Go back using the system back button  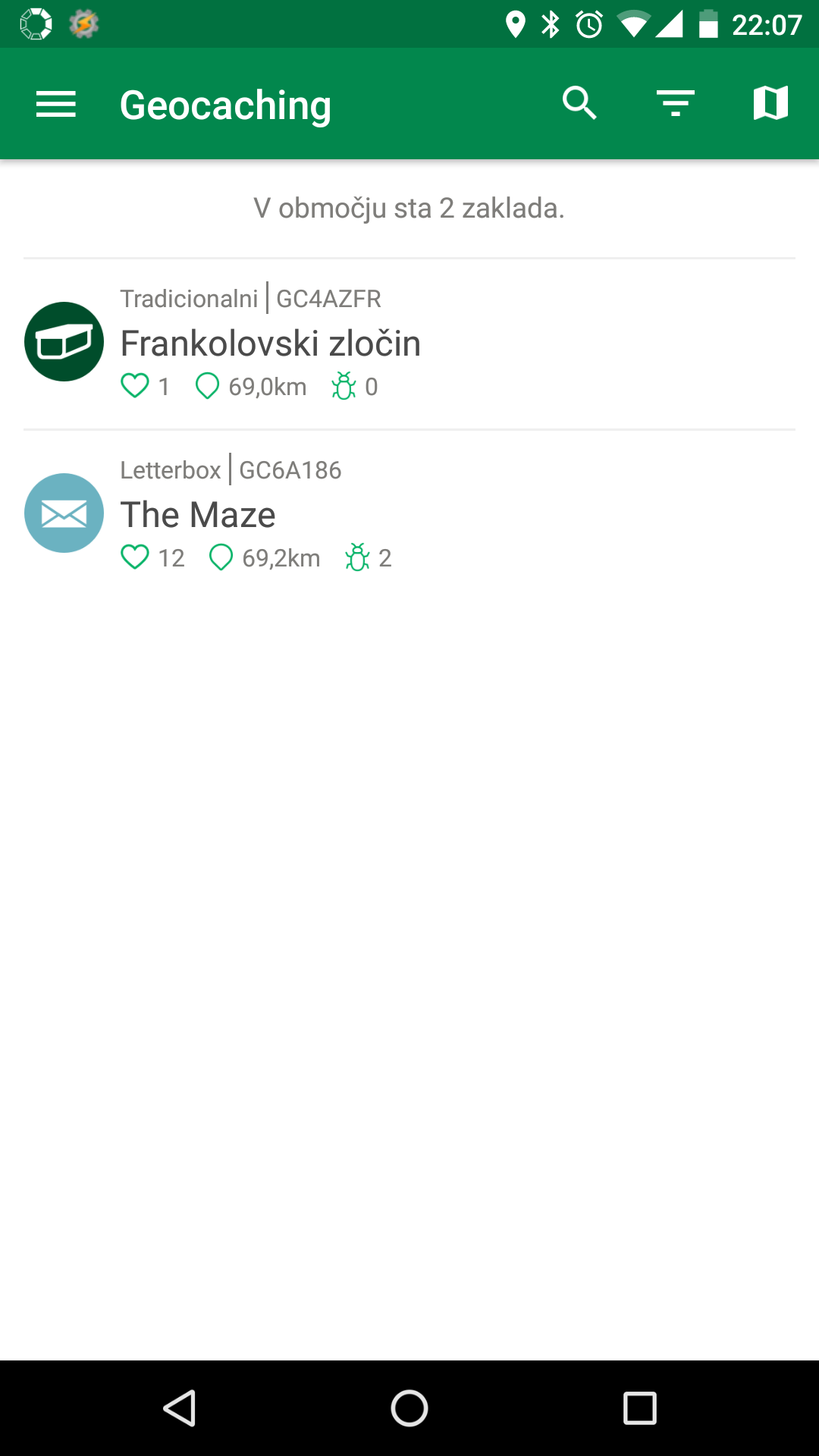180,1408
